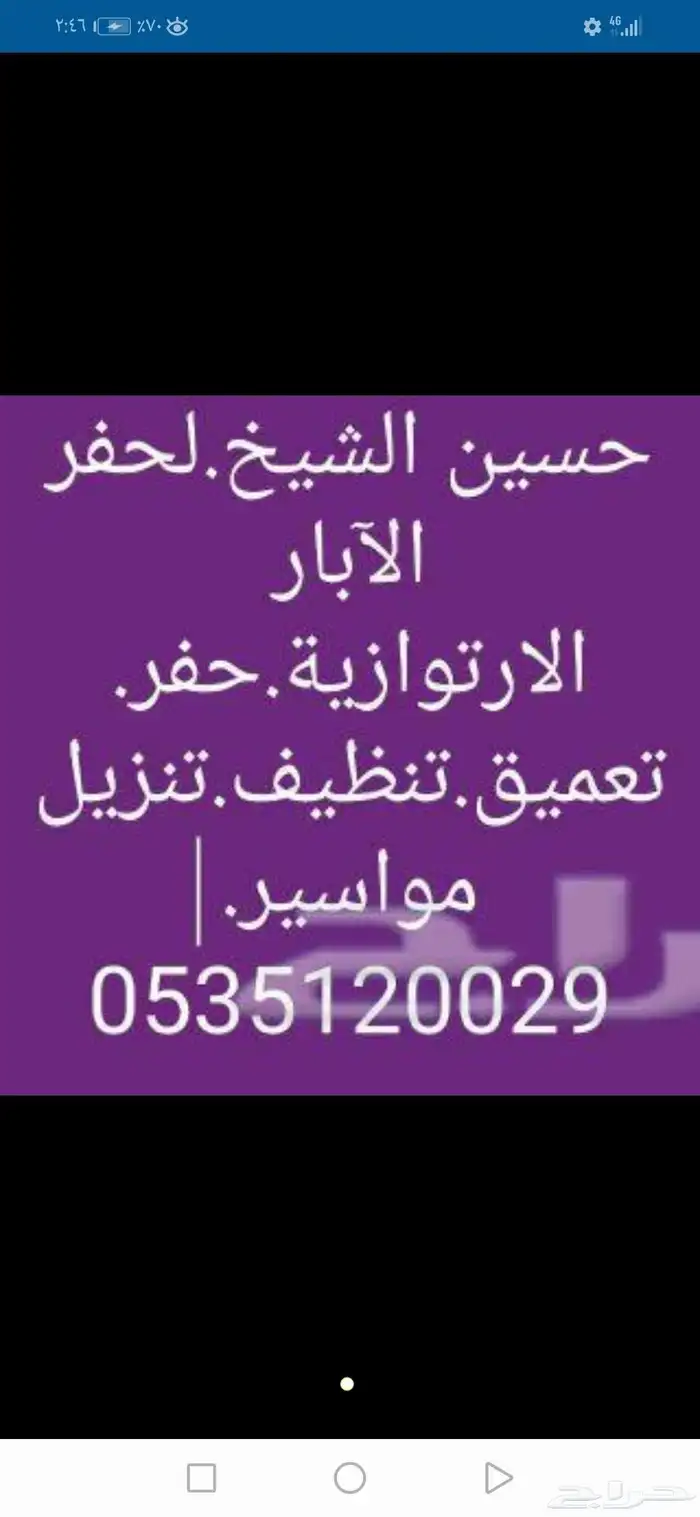Tap the purple well-drilling ad image
Viewport: 700px width, 1517px height.
(350, 744)
